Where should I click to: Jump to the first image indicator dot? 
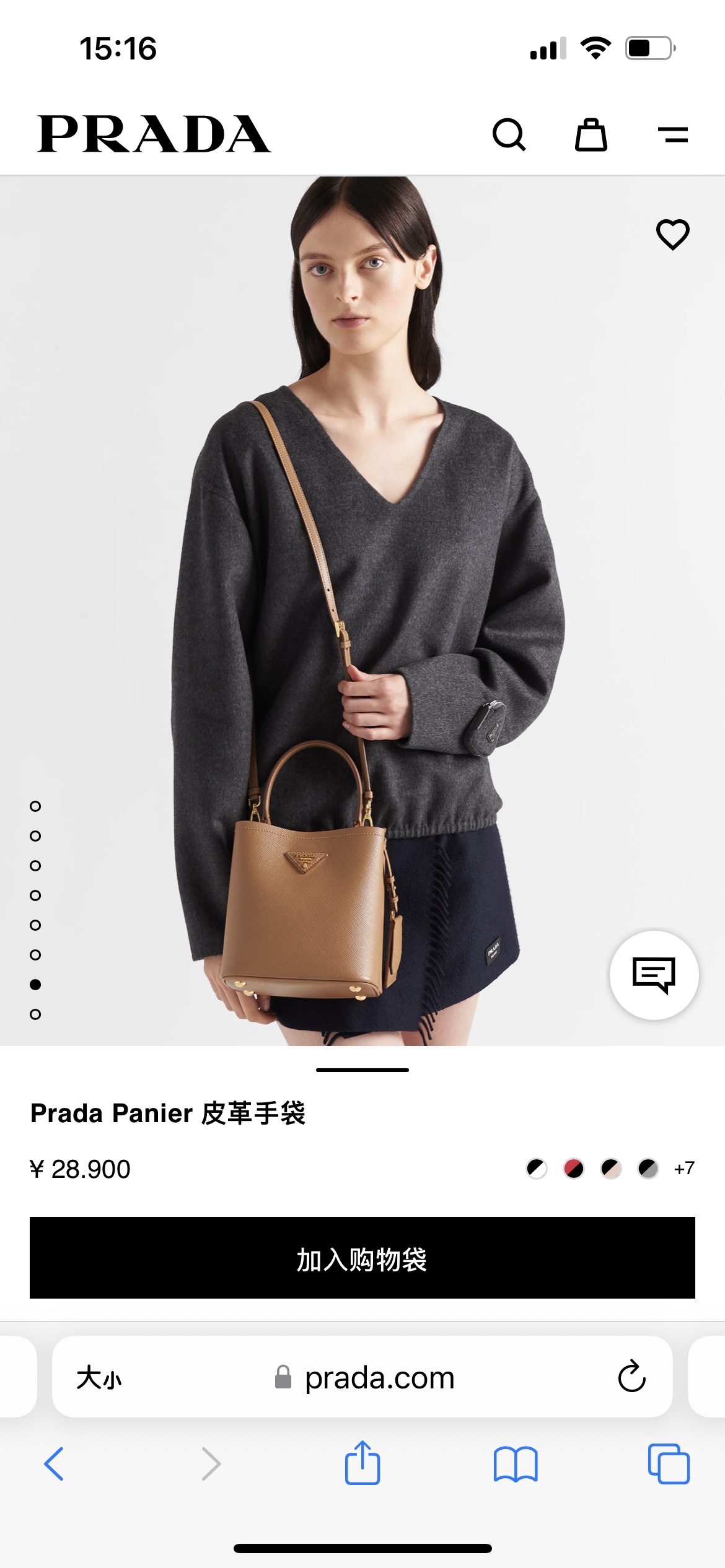tap(35, 806)
